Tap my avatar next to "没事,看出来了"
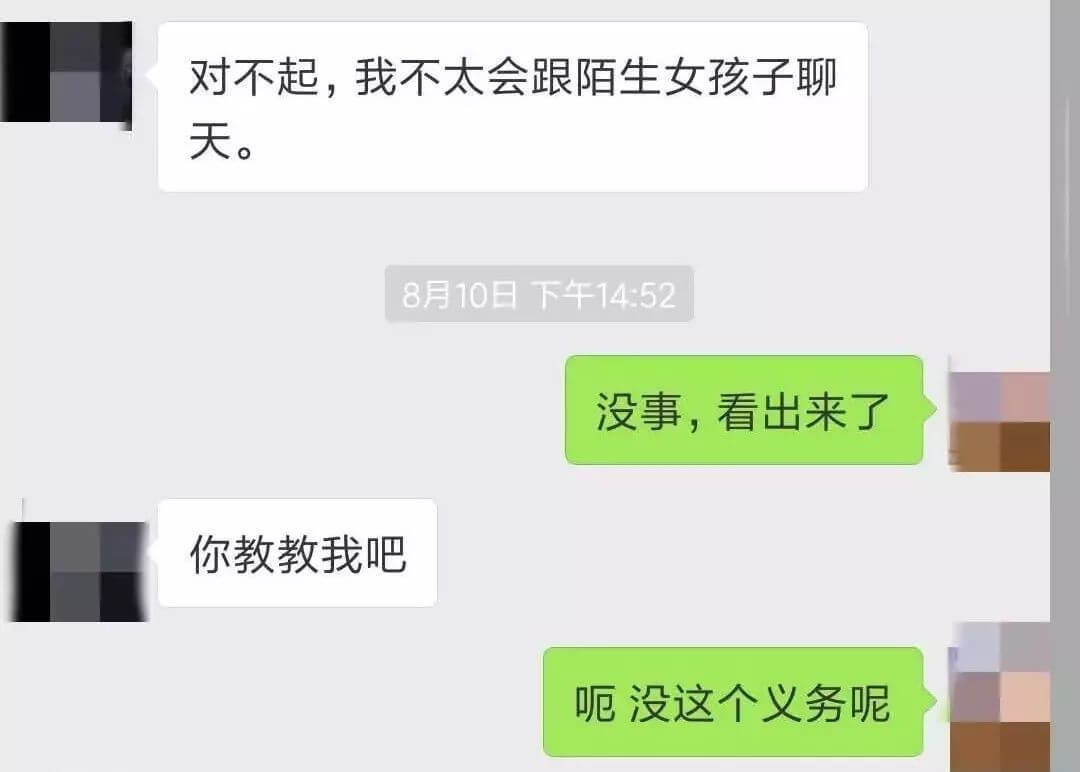This screenshot has width=1080, height=772. (998, 421)
